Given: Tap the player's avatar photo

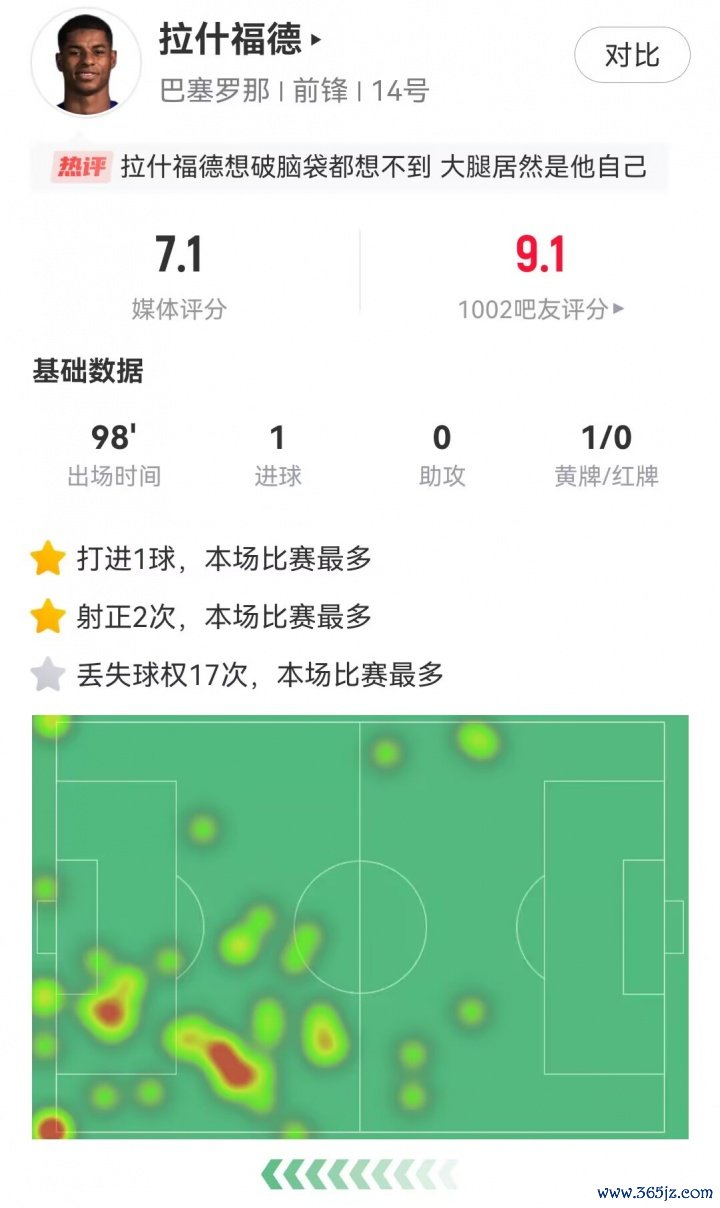Looking at the screenshot, I should coord(86,63).
